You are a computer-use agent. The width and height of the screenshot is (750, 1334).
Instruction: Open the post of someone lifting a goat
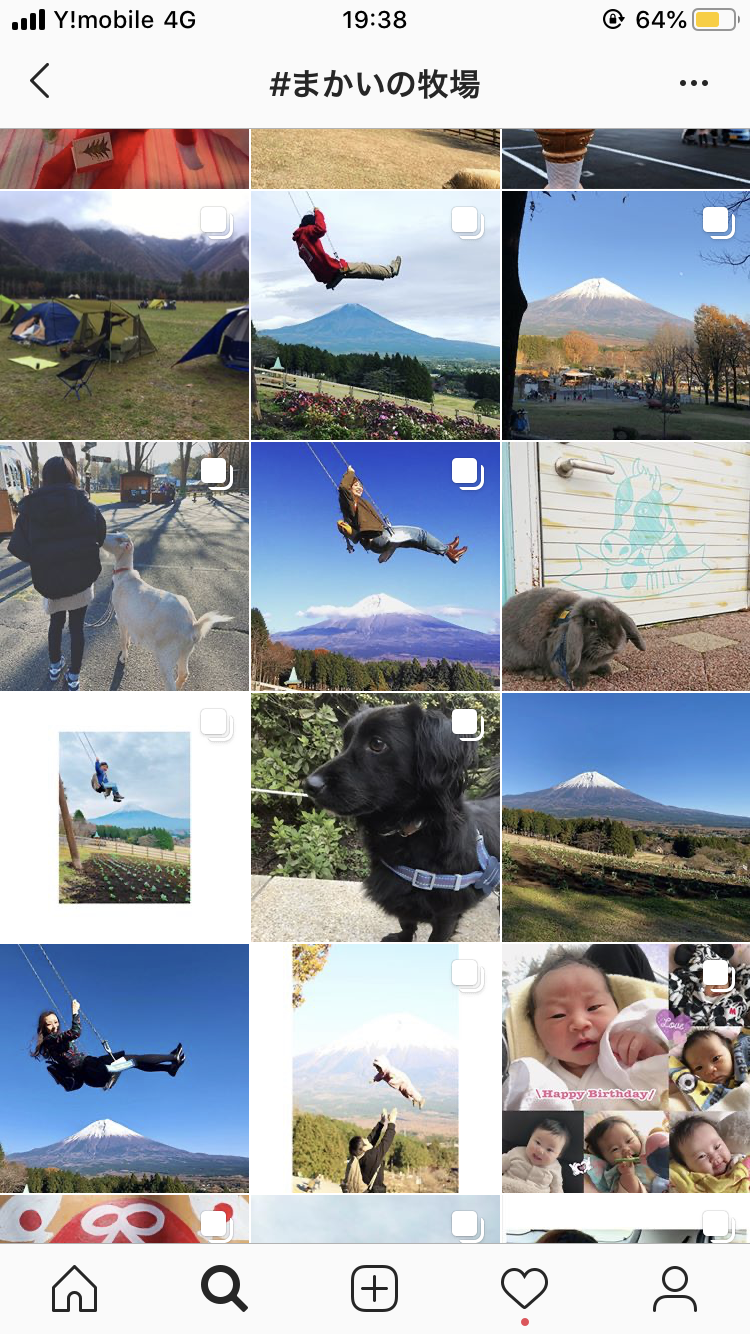[x=375, y=1068]
